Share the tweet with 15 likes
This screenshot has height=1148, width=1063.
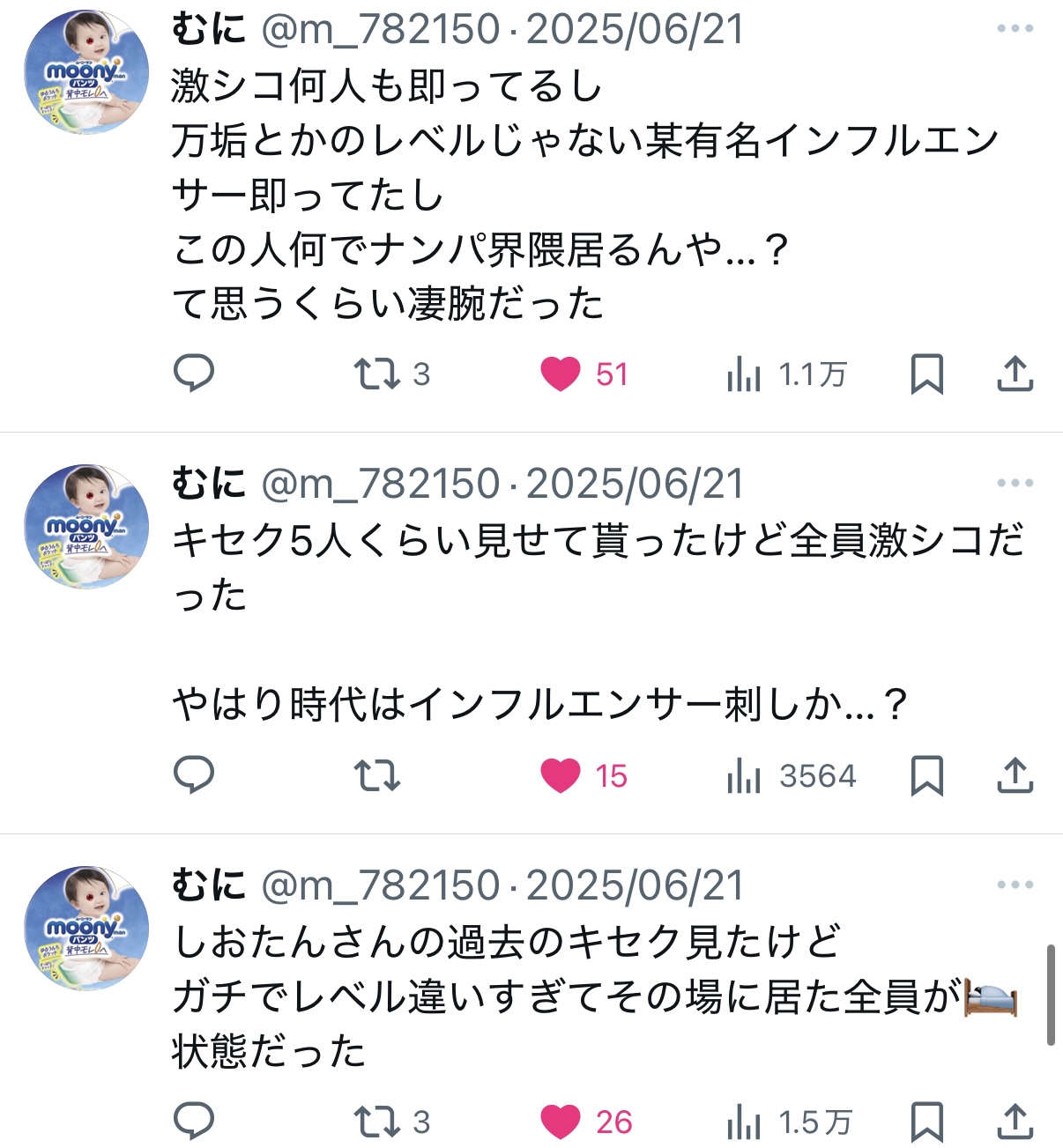(1015, 775)
